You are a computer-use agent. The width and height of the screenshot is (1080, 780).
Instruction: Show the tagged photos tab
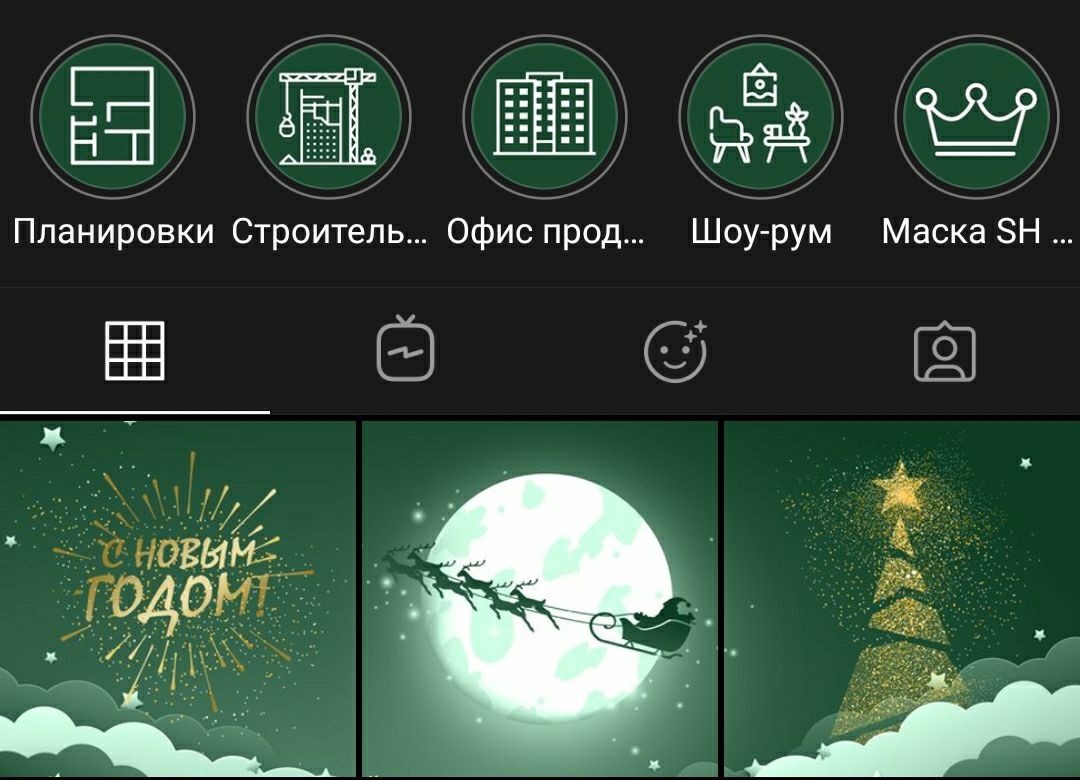tap(945, 351)
